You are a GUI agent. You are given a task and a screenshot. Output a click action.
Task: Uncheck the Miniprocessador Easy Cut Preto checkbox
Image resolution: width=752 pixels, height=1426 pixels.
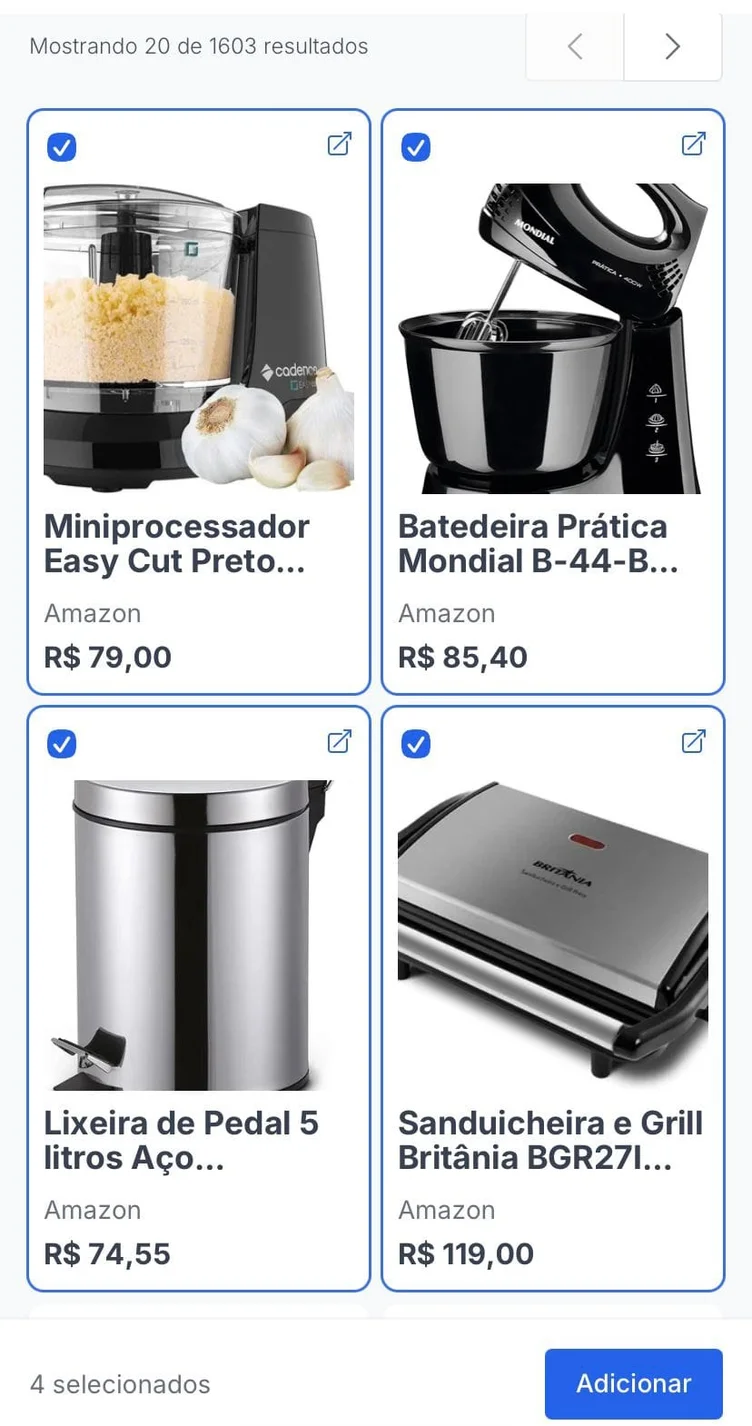62,147
